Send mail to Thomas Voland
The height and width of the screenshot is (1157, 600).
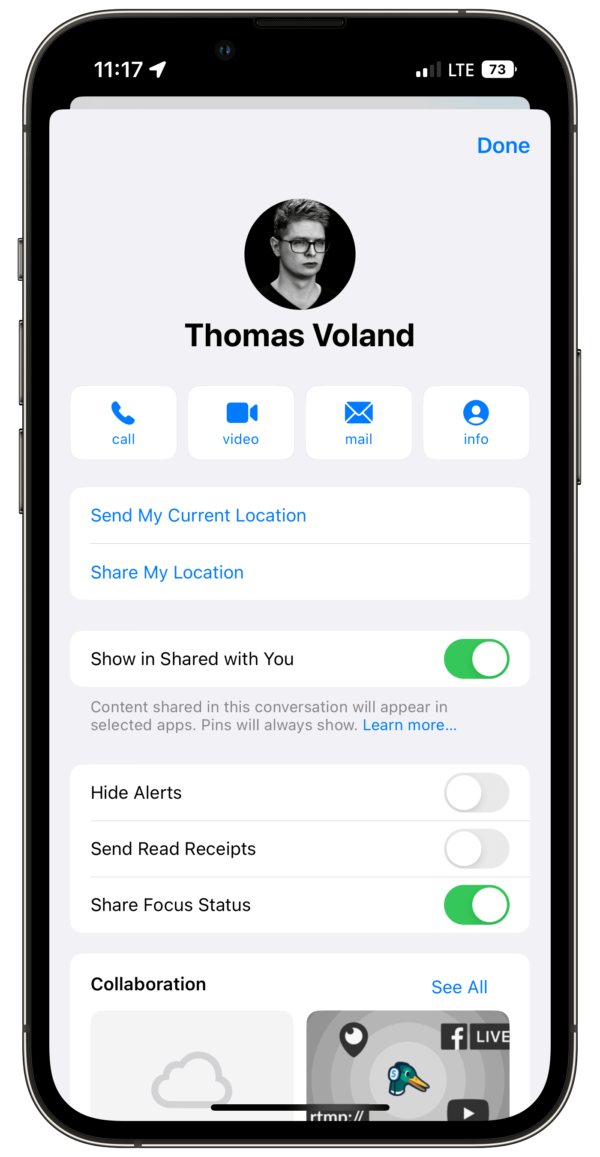[x=359, y=423]
